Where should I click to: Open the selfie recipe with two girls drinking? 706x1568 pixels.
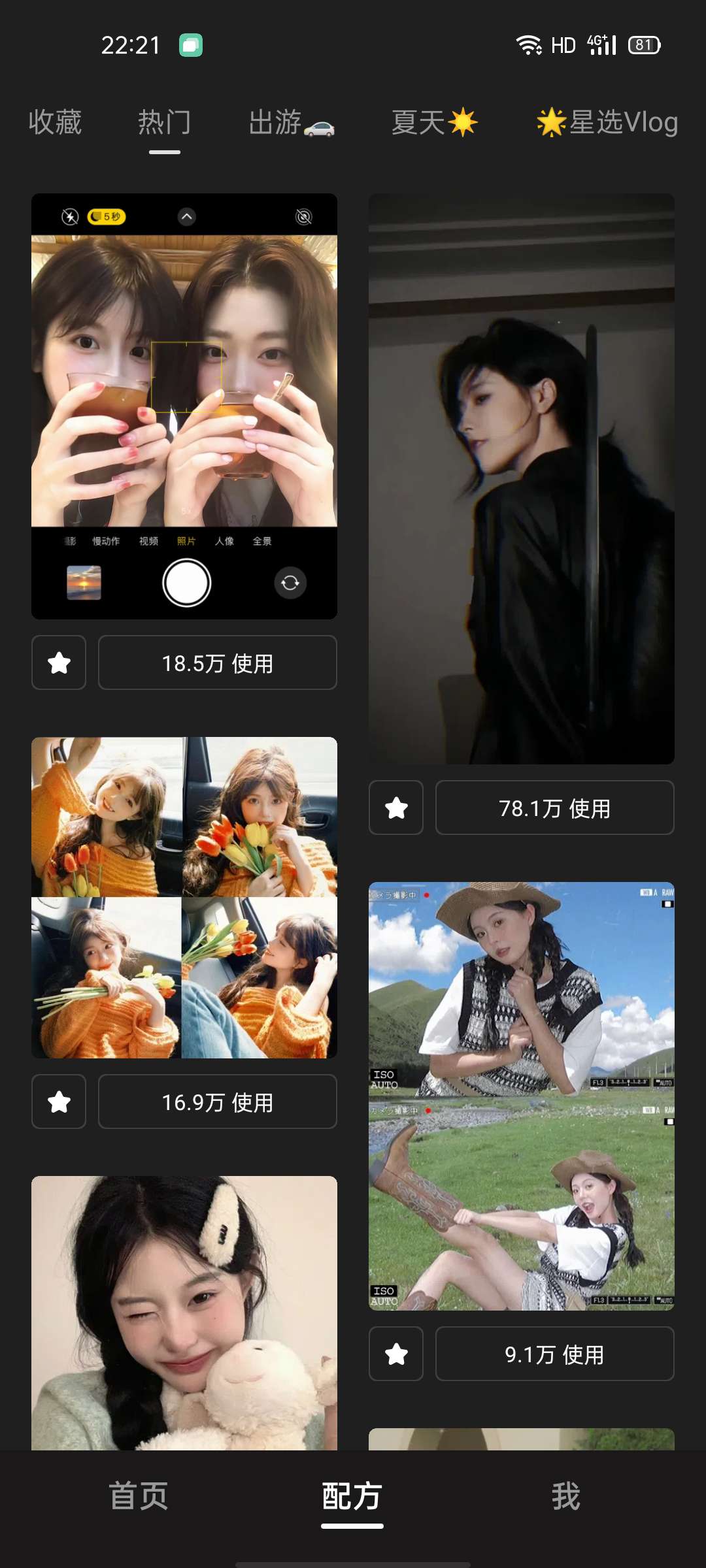click(184, 406)
